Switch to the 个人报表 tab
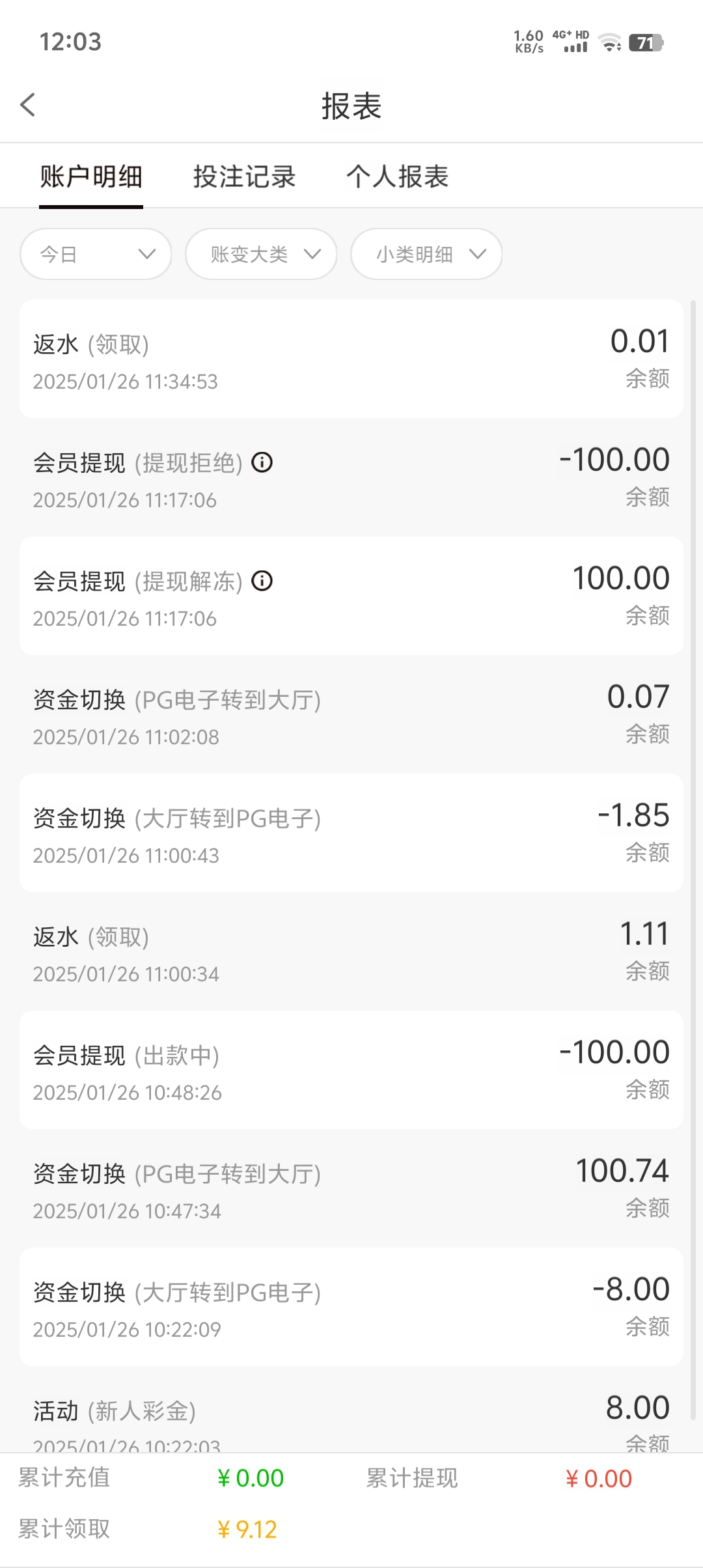This screenshot has height=1568, width=703. tap(397, 176)
